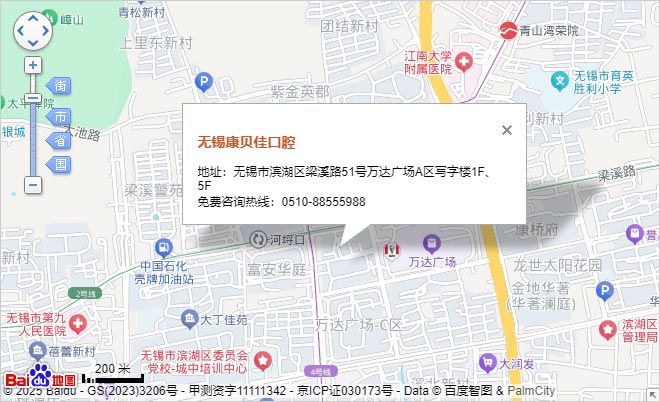Viewport: 660px width, 402px height.
Task: Select the red location marker near 万达广场
Action: click(392, 246)
